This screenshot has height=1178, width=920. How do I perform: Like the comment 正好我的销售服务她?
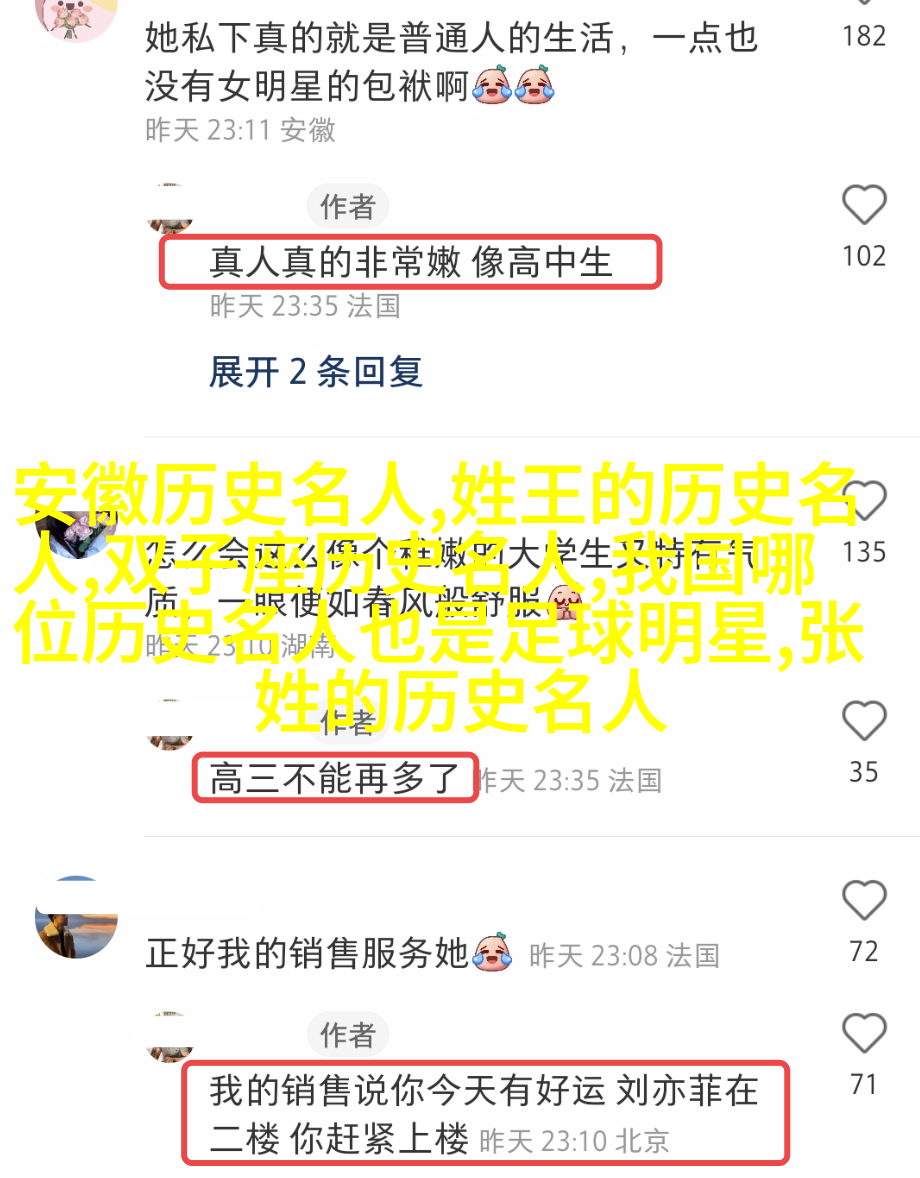tap(864, 902)
